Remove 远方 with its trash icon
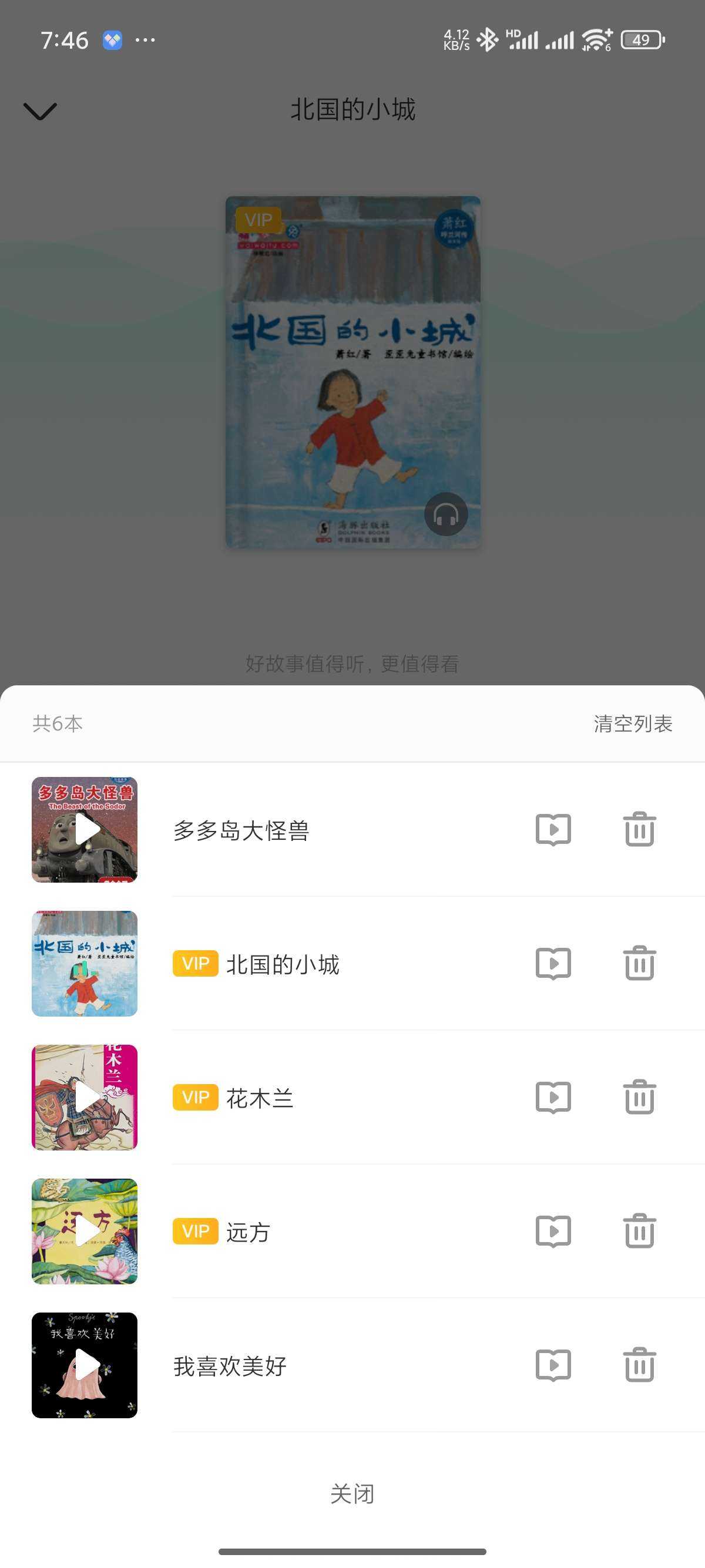Screen dimensions: 705x1568 point(639,1231)
